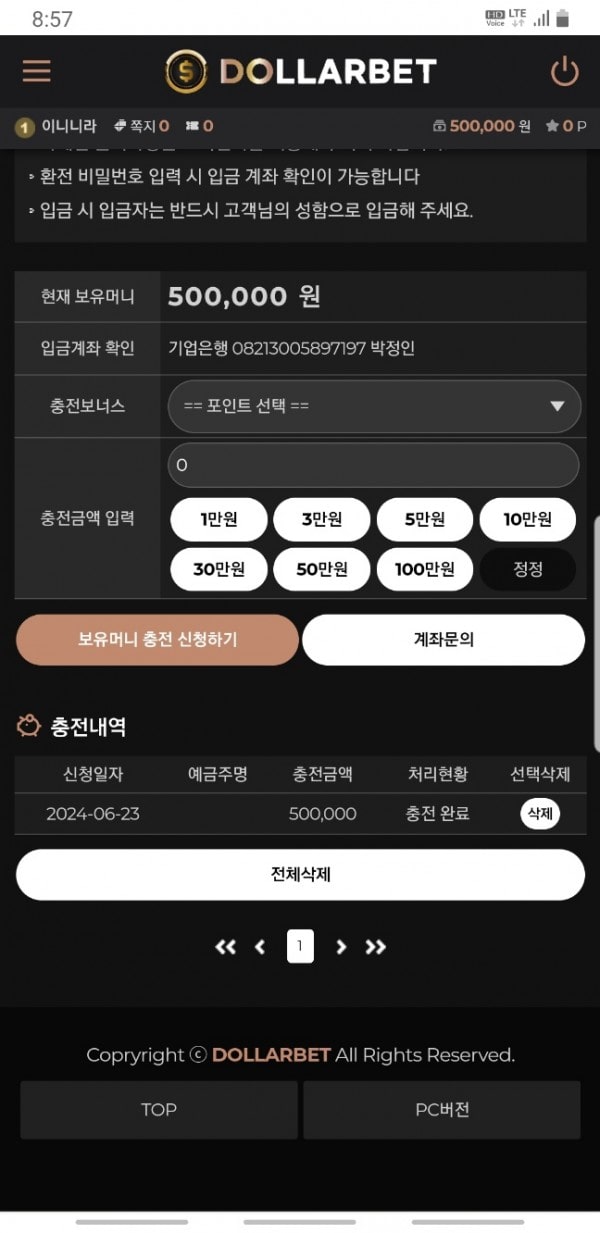Tap the power logout icon

(x=564, y=71)
